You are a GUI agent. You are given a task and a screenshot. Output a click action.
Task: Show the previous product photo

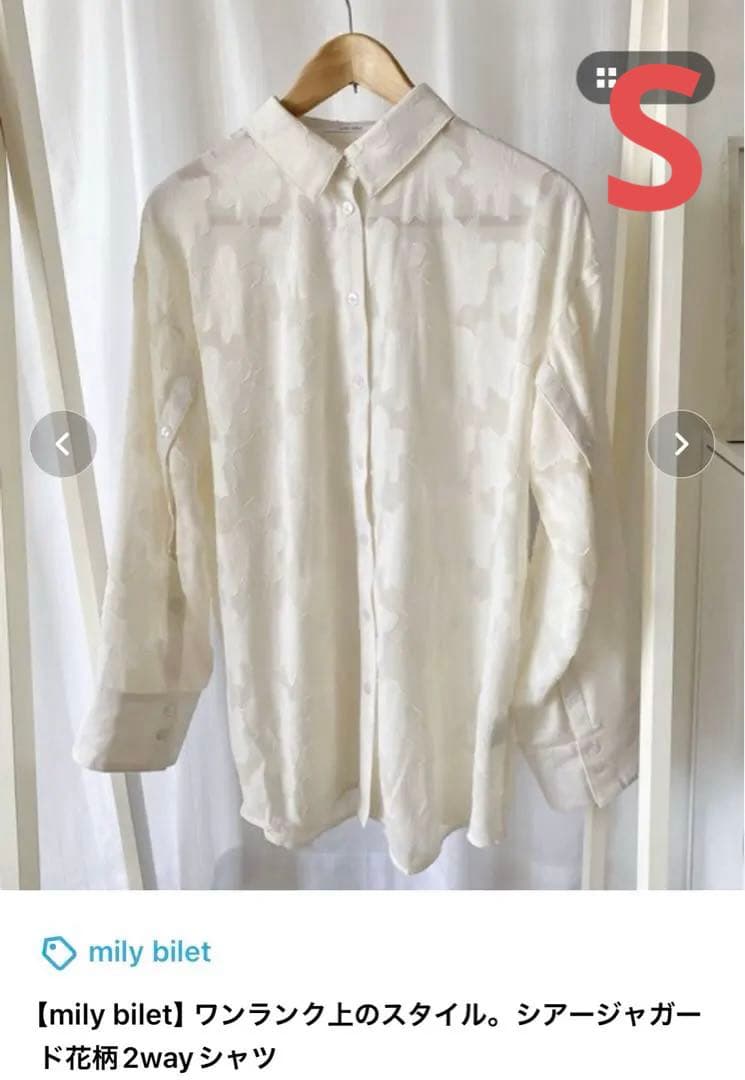tap(62, 443)
